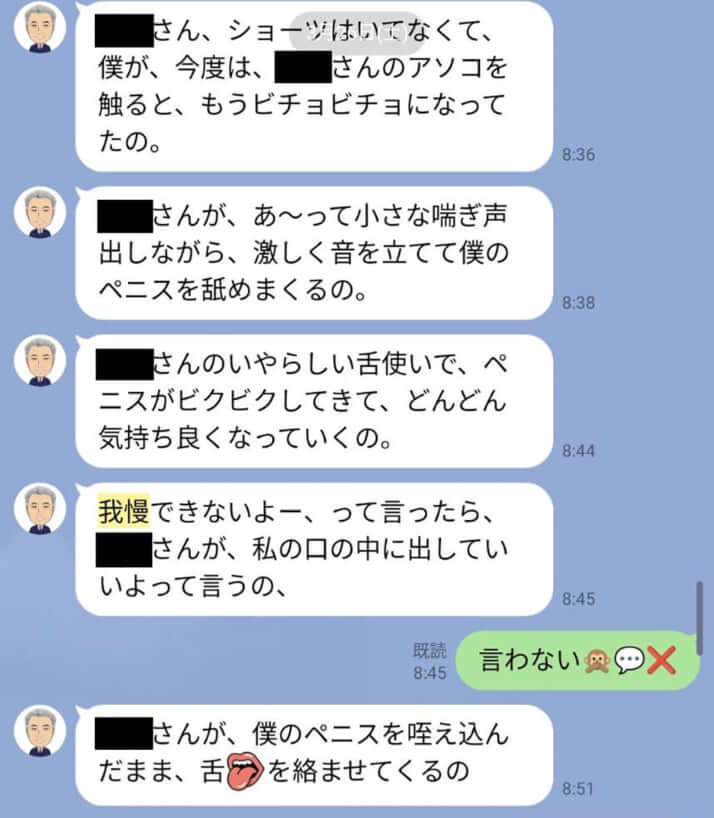Tap sender's avatar next to the 8:51 message

pyautogui.click(x=41, y=732)
